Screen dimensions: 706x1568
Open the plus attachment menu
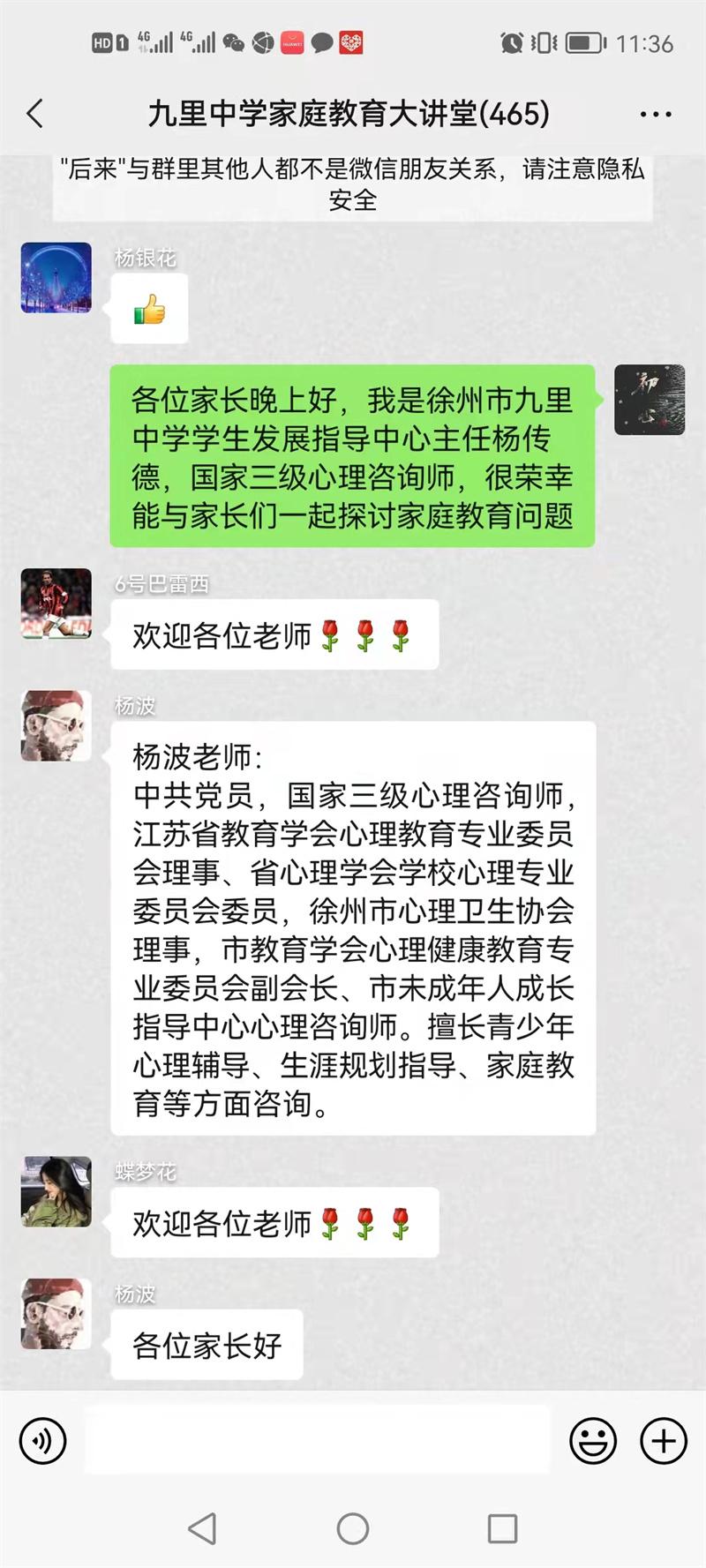664,1441
